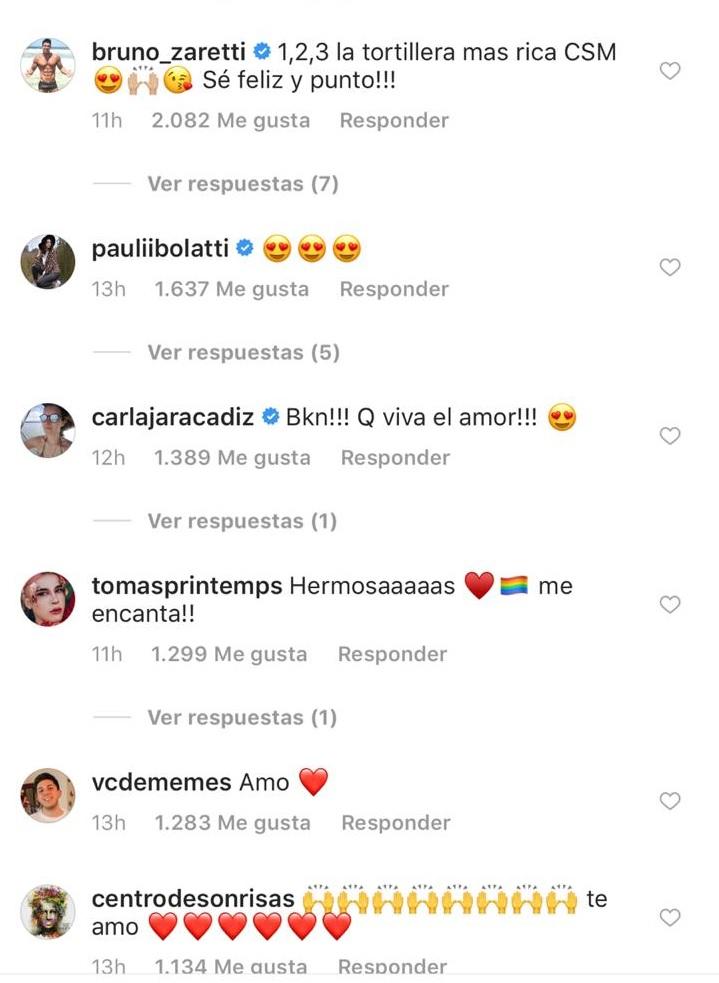View the 5 replies to pauliibolatti
This screenshot has width=719, height=983.
click(x=243, y=352)
